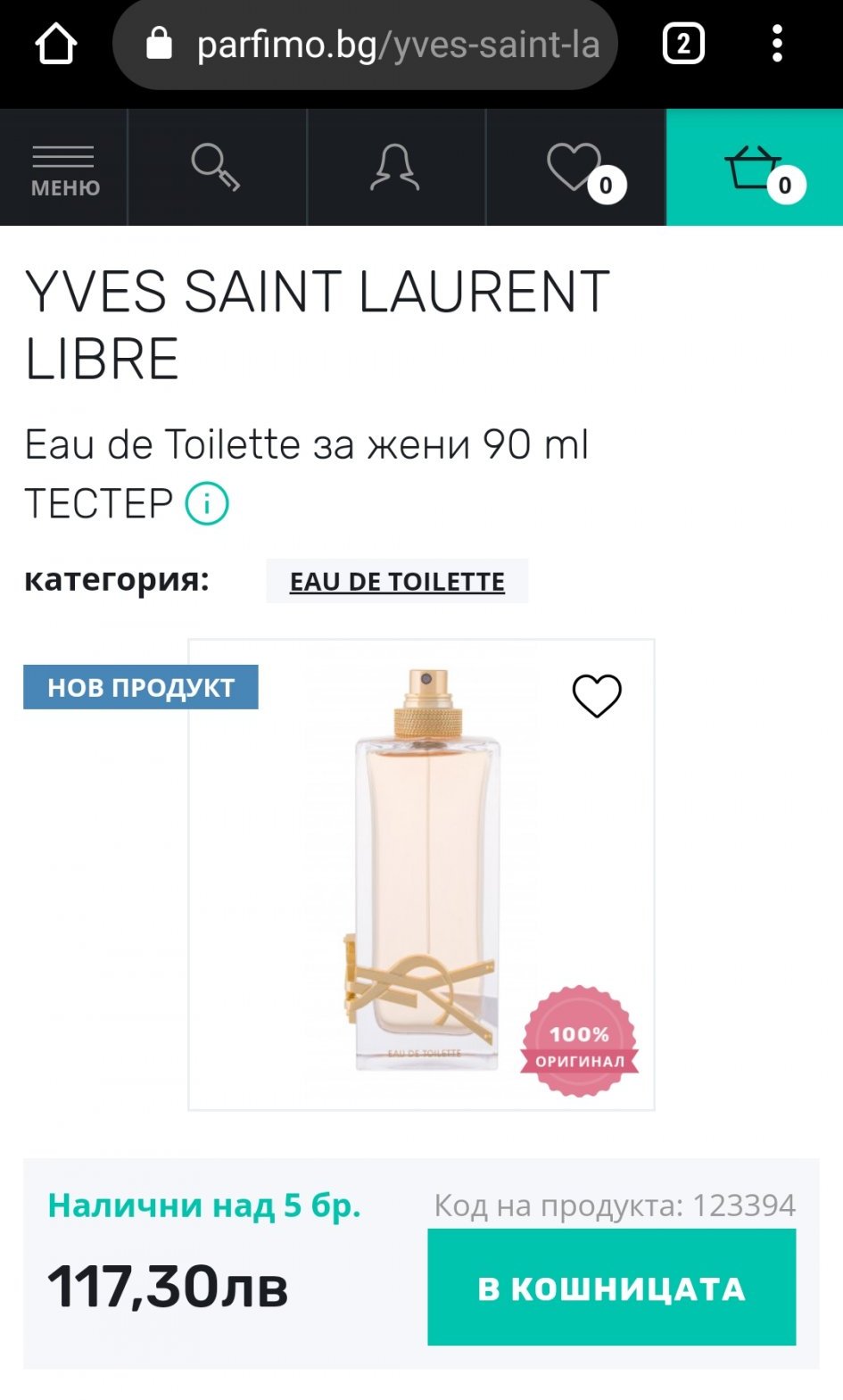Open the shopping basket
Viewport: 843px width, 1400px height.
(x=755, y=168)
